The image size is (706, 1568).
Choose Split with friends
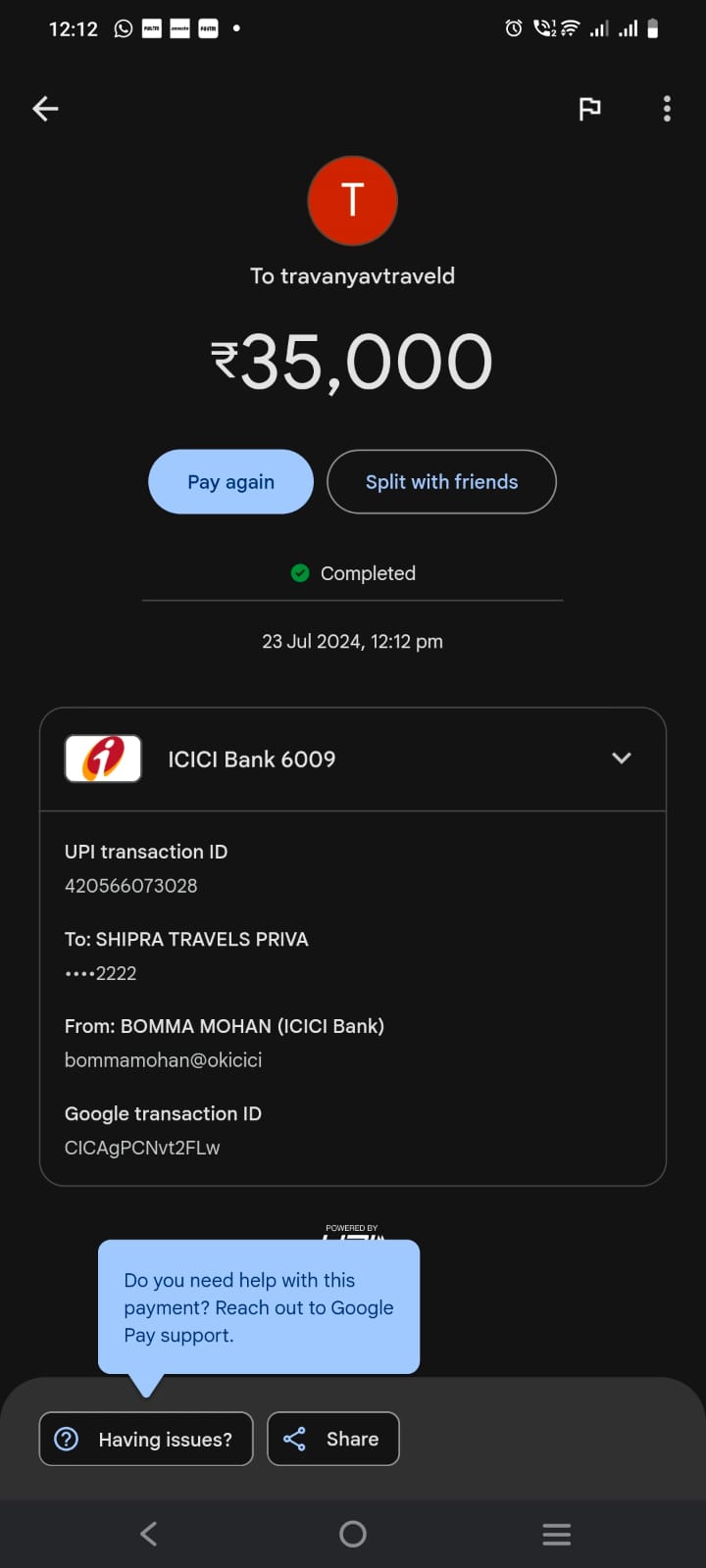coord(441,481)
